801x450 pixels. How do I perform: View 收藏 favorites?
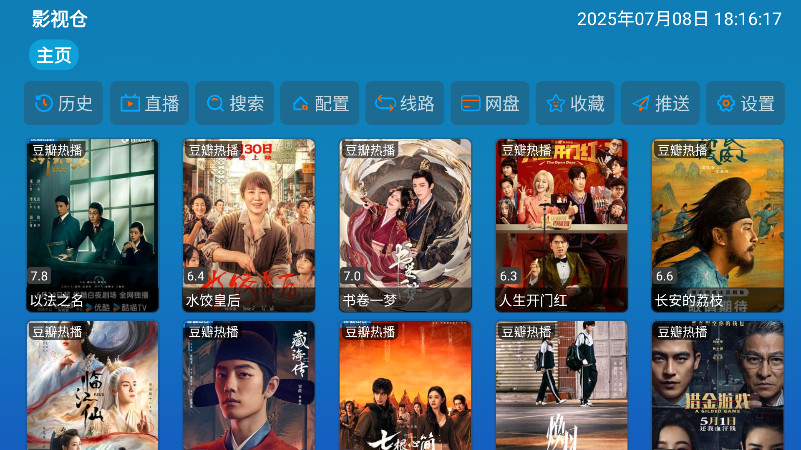point(575,103)
